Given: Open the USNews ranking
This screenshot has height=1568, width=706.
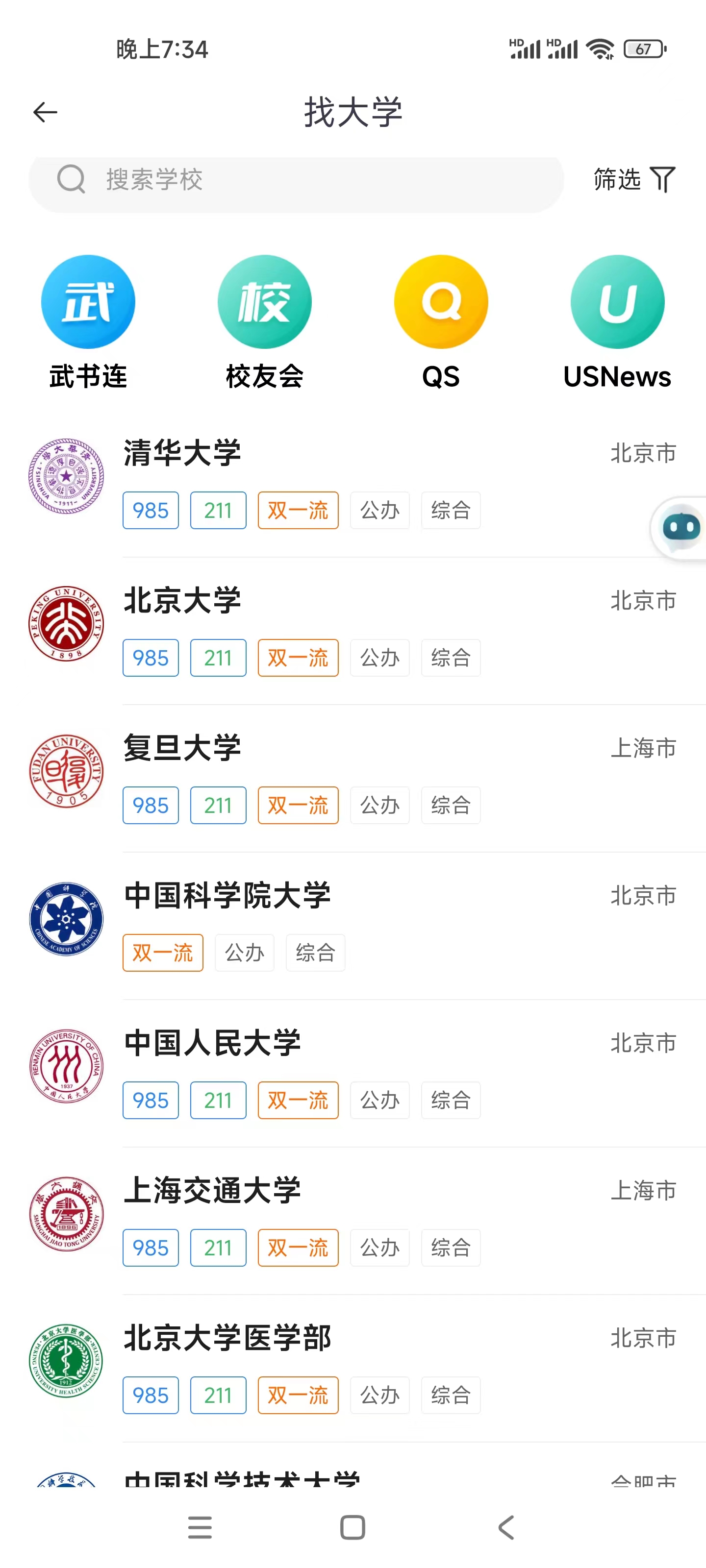Looking at the screenshot, I should pos(617,322).
